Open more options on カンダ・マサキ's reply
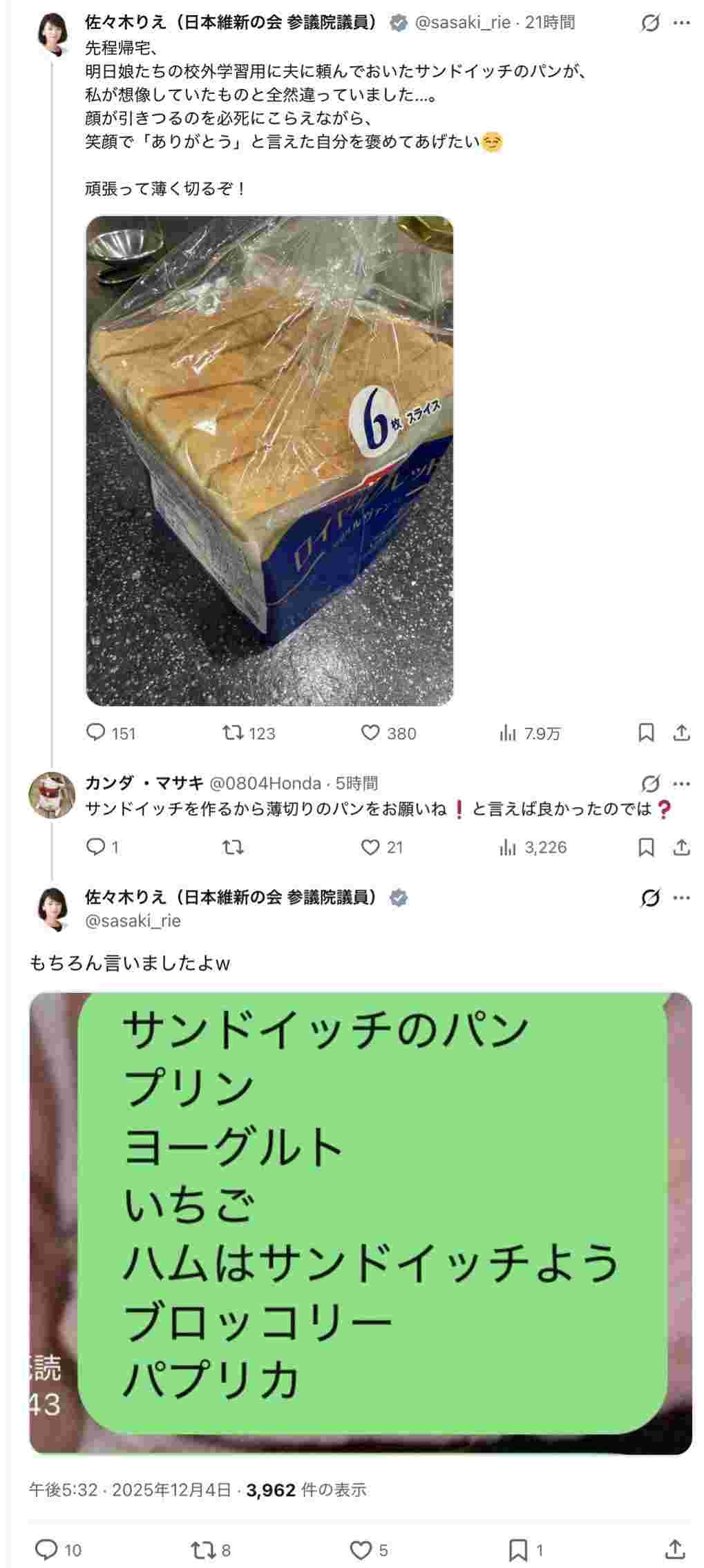704x1568 pixels. (x=682, y=784)
